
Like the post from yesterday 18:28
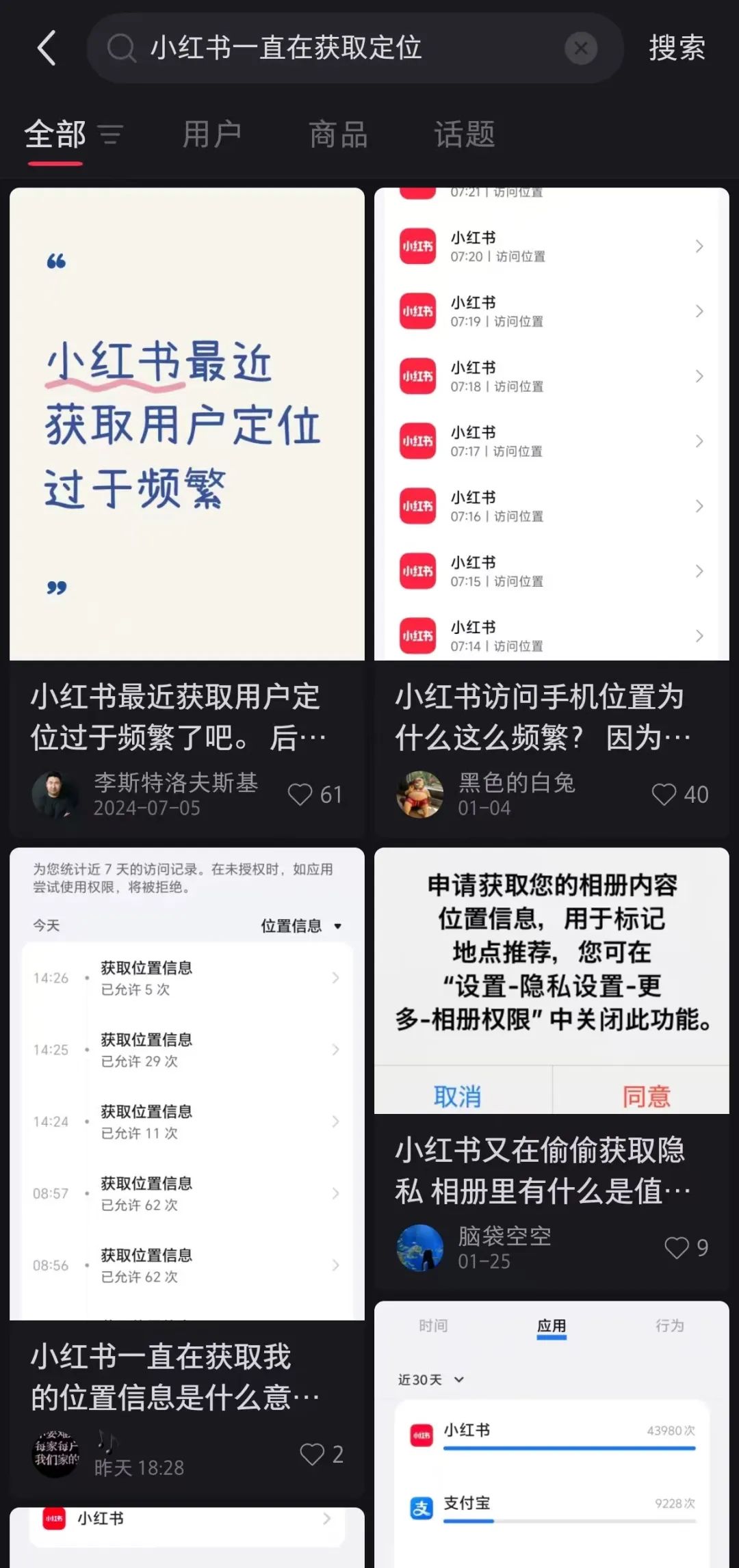(x=312, y=1455)
